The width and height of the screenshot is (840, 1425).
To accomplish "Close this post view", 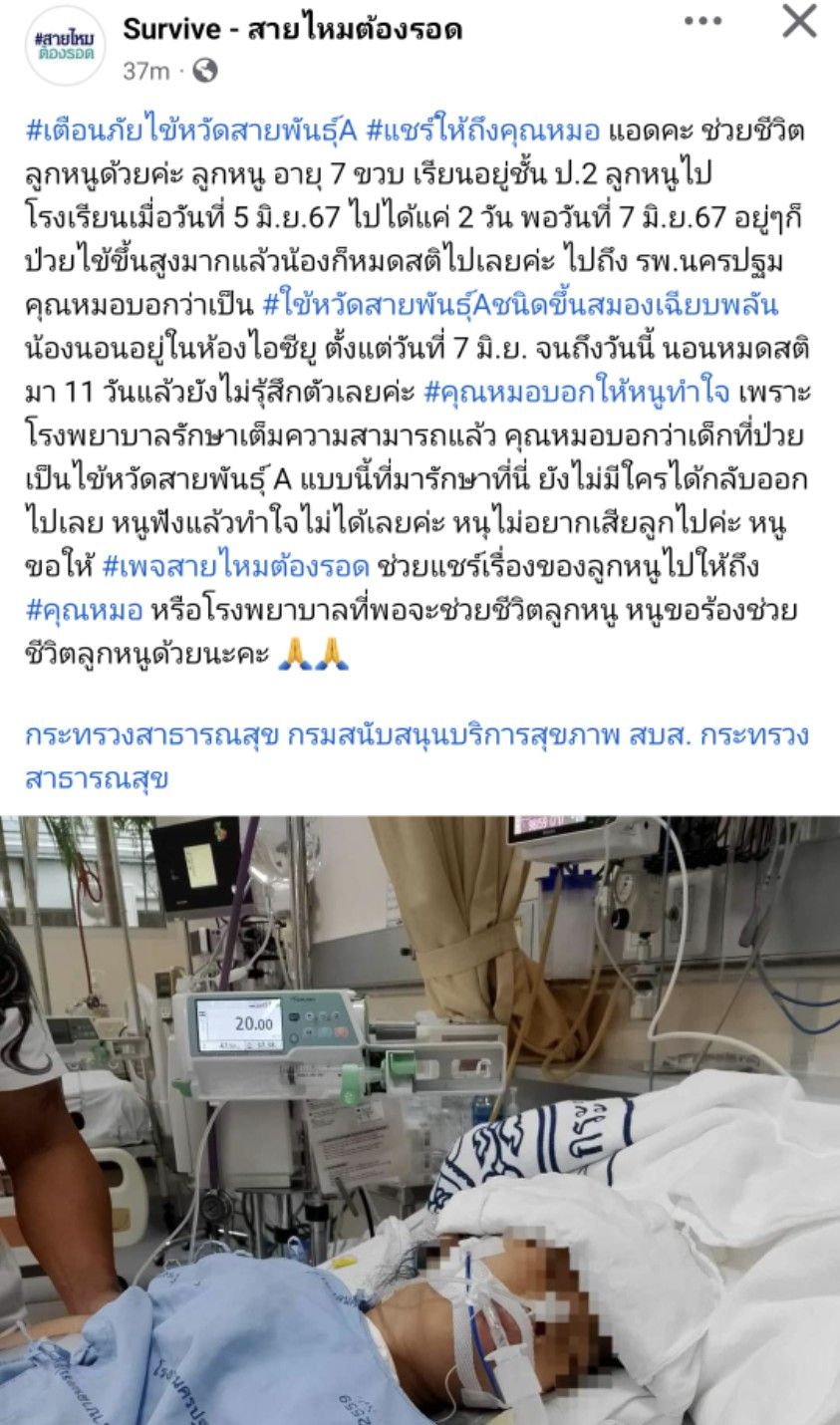I will (x=799, y=21).
